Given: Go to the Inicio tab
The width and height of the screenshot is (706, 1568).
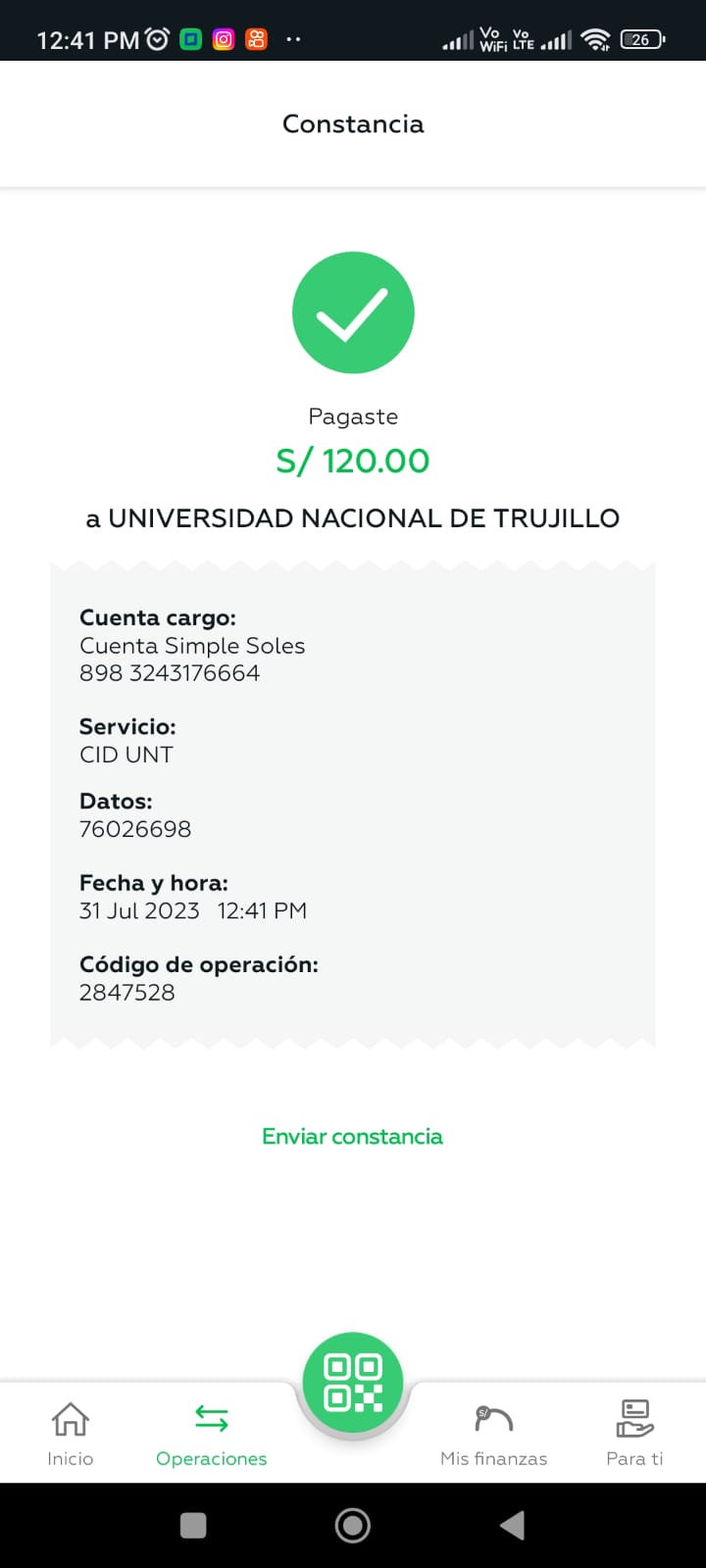Looking at the screenshot, I should click(x=71, y=1434).
